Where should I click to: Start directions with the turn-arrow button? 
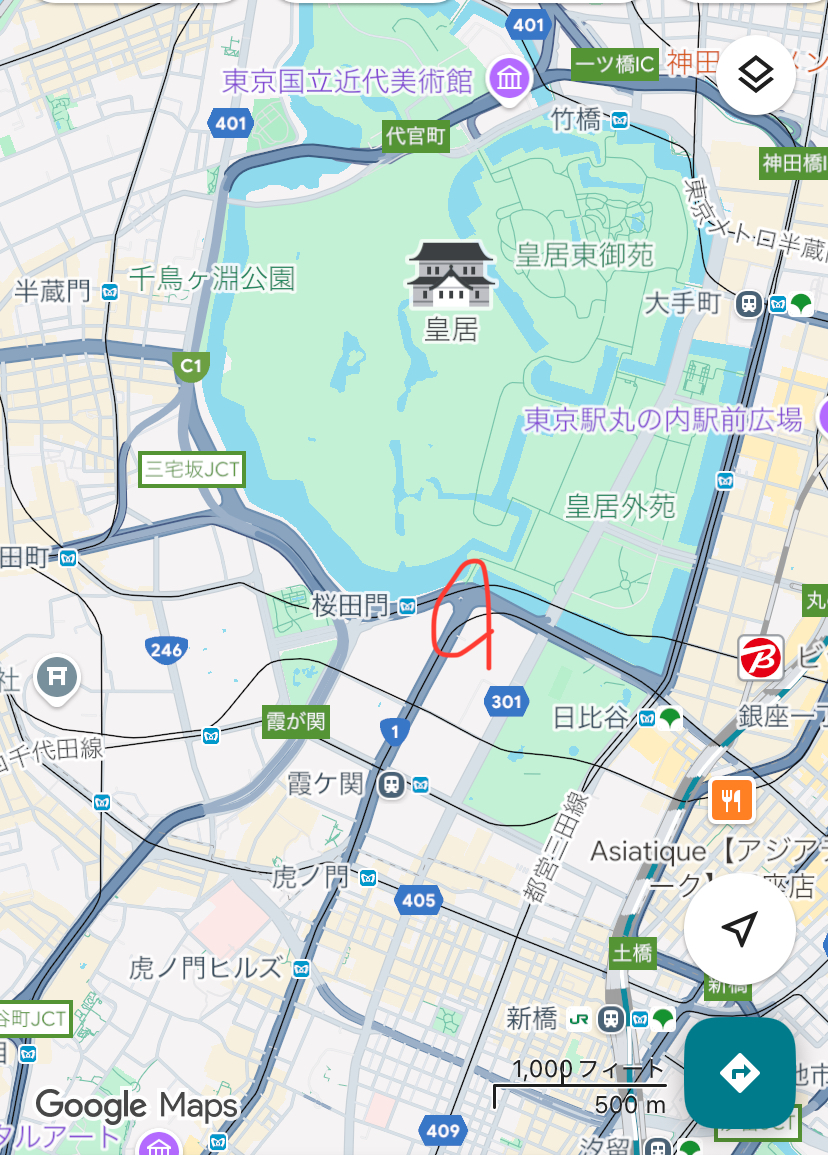click(x=740, y=1072)
